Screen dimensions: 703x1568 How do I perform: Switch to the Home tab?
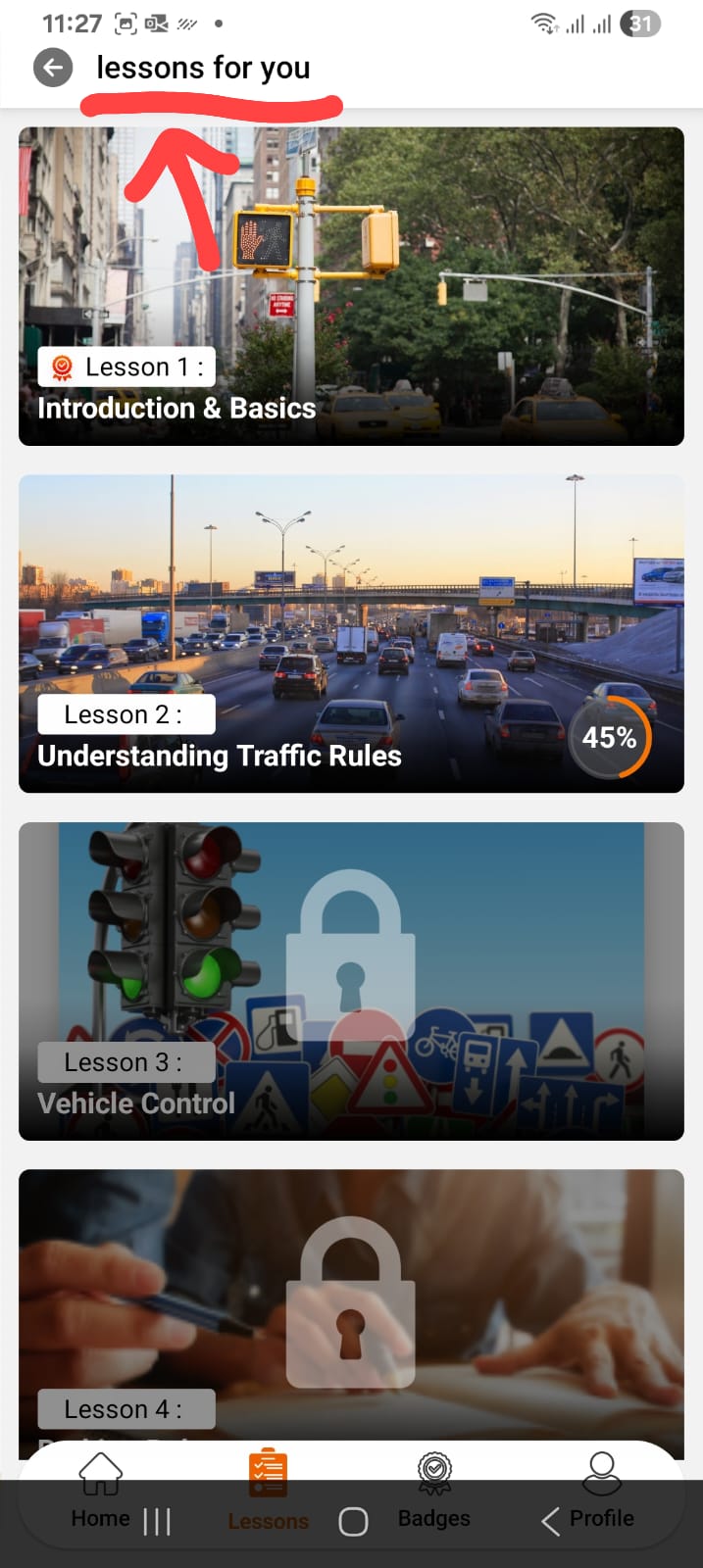click(100, 1491)
